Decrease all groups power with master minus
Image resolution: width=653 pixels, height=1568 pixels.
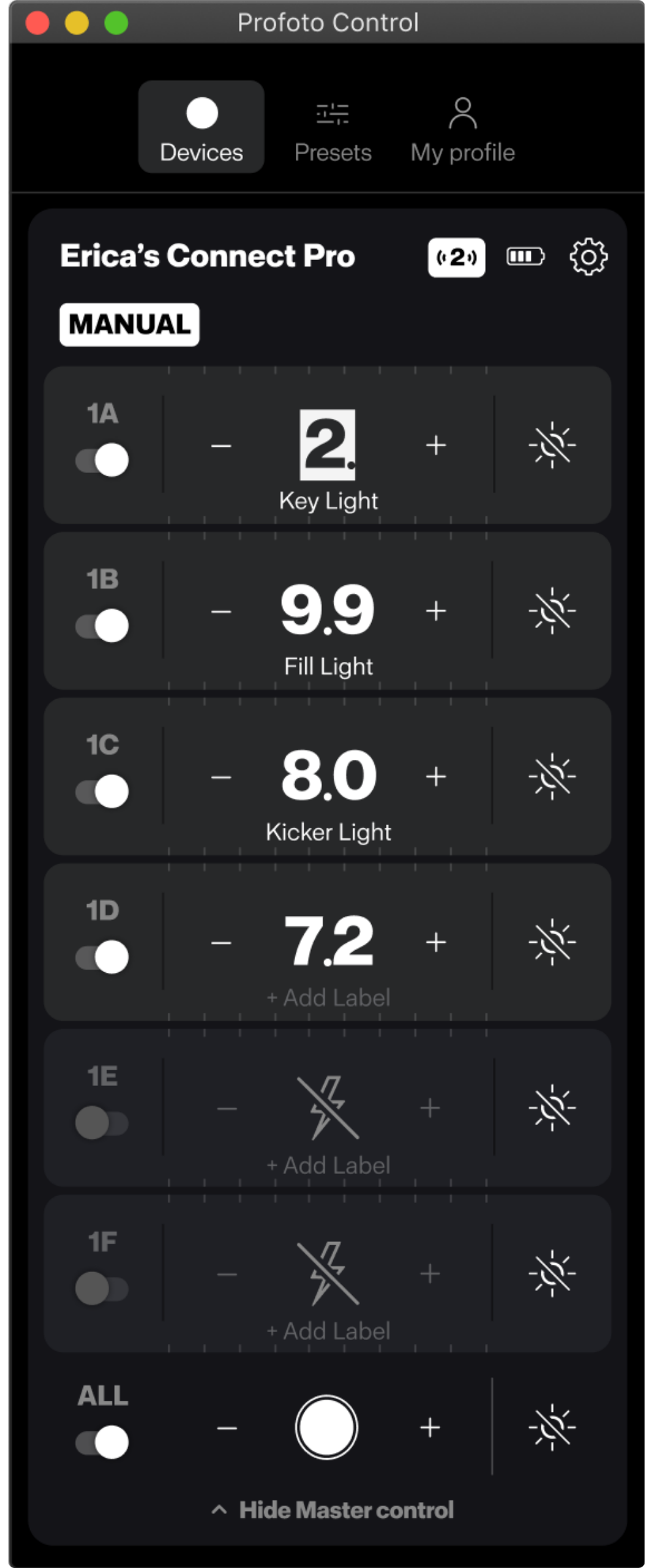(227, 1428)
